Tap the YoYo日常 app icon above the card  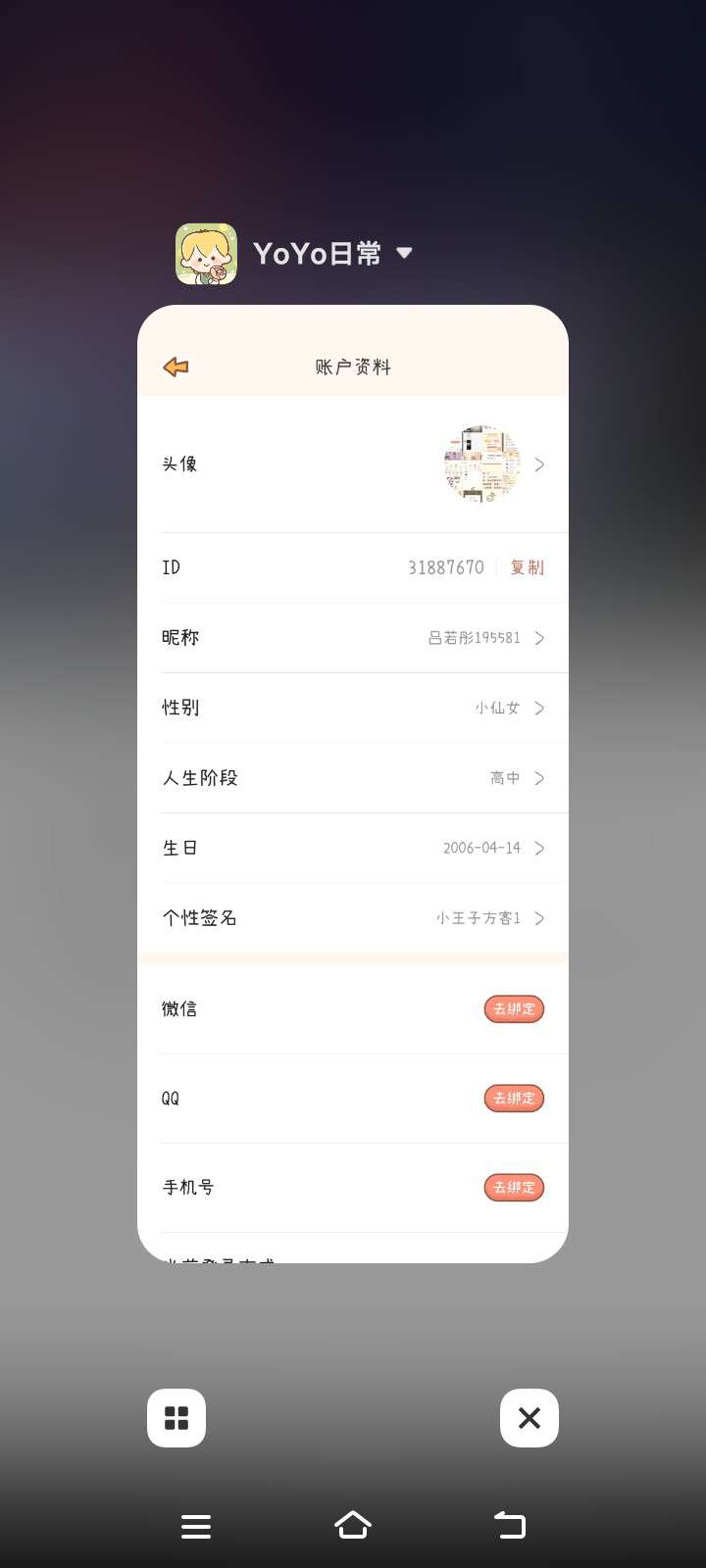click(x=206, y=254)
